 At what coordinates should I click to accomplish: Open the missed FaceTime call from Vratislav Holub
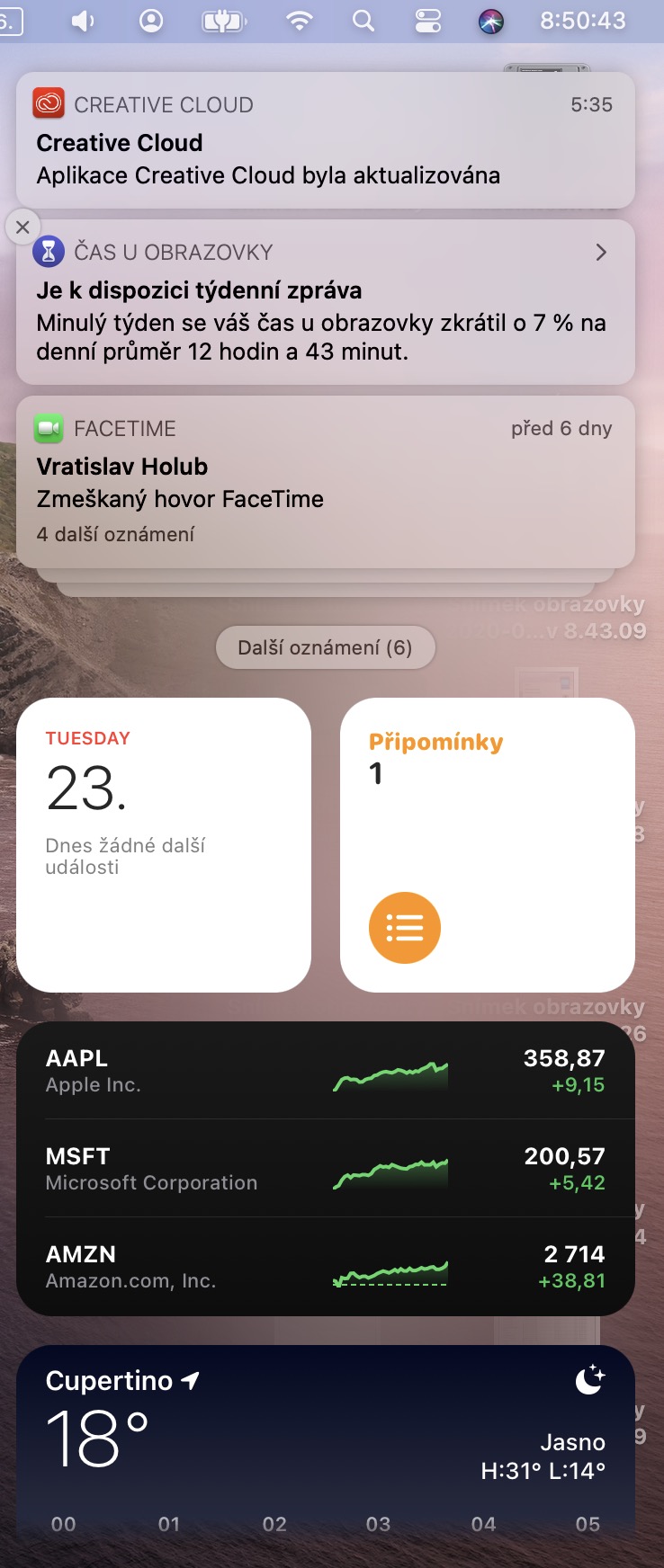click(324, 482)
